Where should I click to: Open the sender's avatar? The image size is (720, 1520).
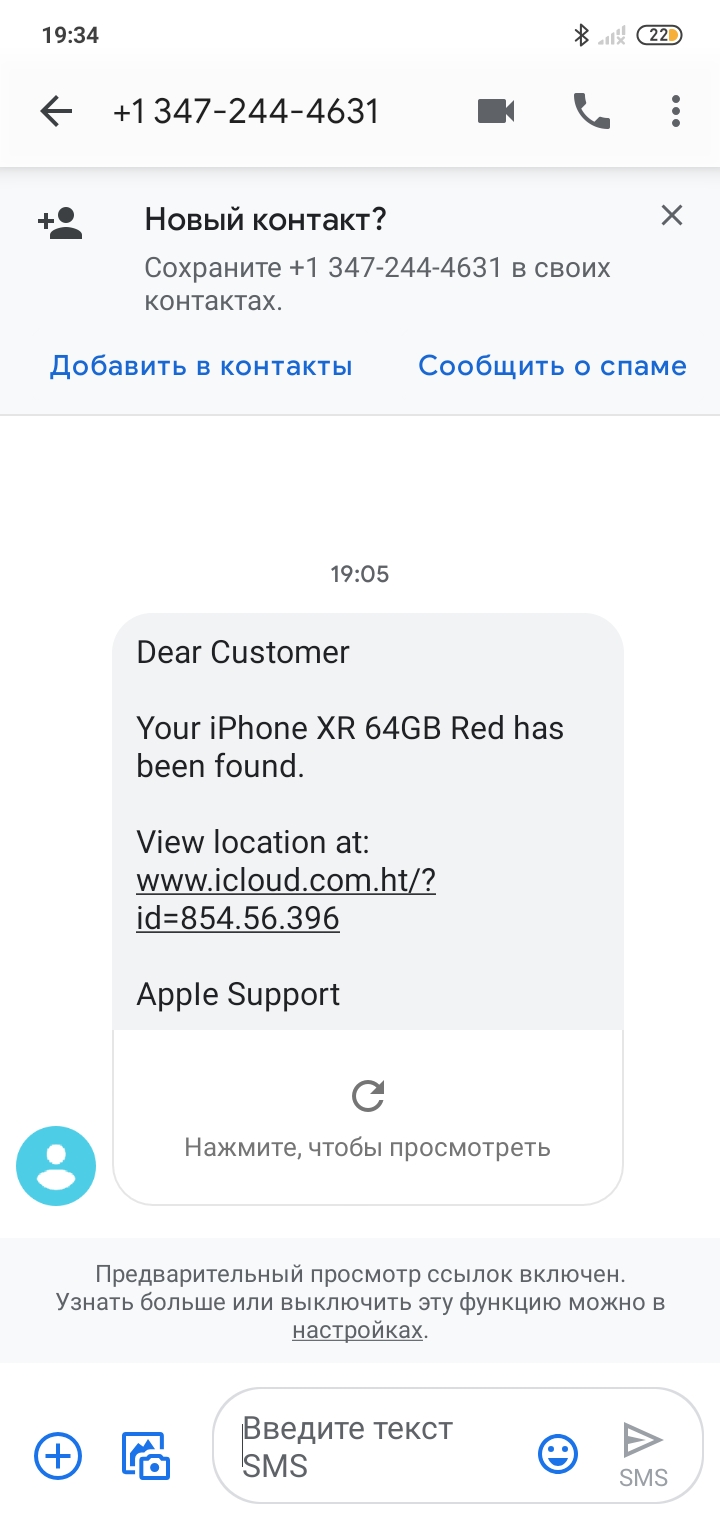56,1165
